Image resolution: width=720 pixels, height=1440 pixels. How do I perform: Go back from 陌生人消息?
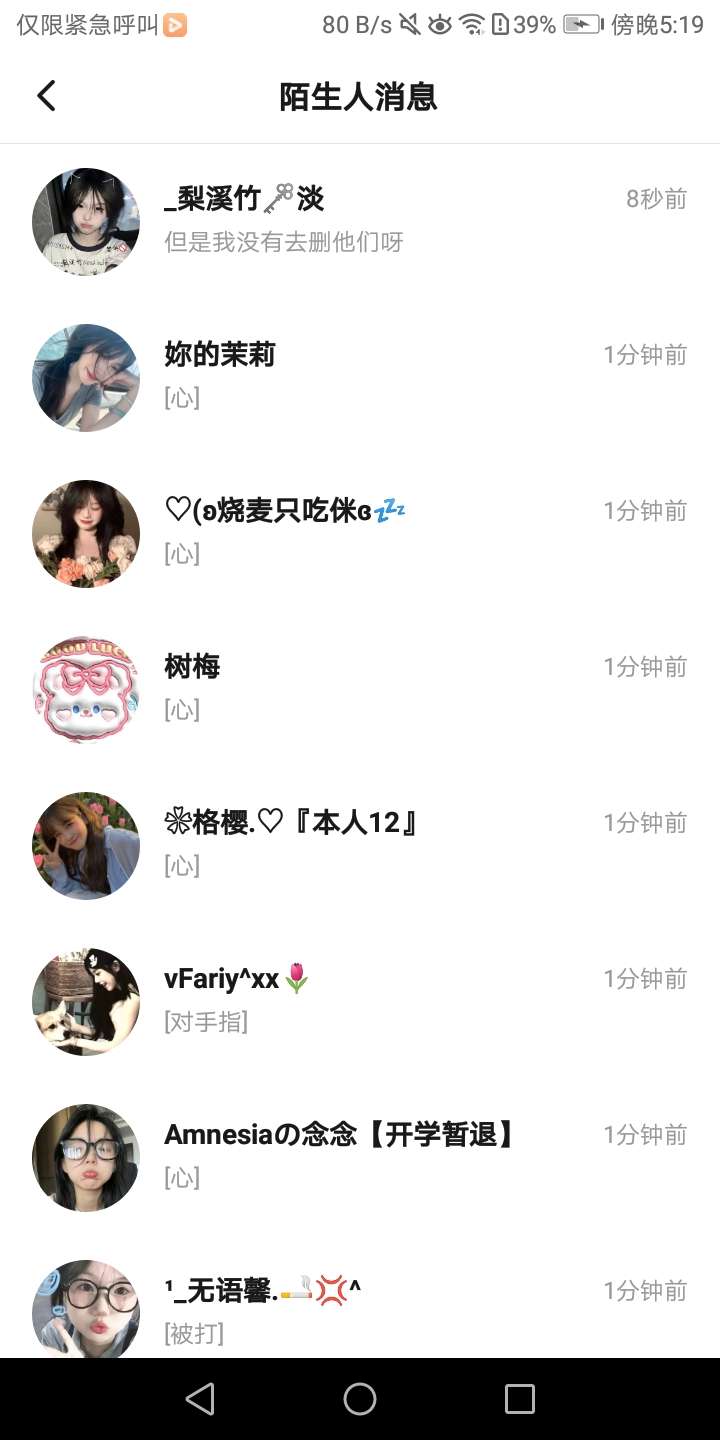point(46,96)
